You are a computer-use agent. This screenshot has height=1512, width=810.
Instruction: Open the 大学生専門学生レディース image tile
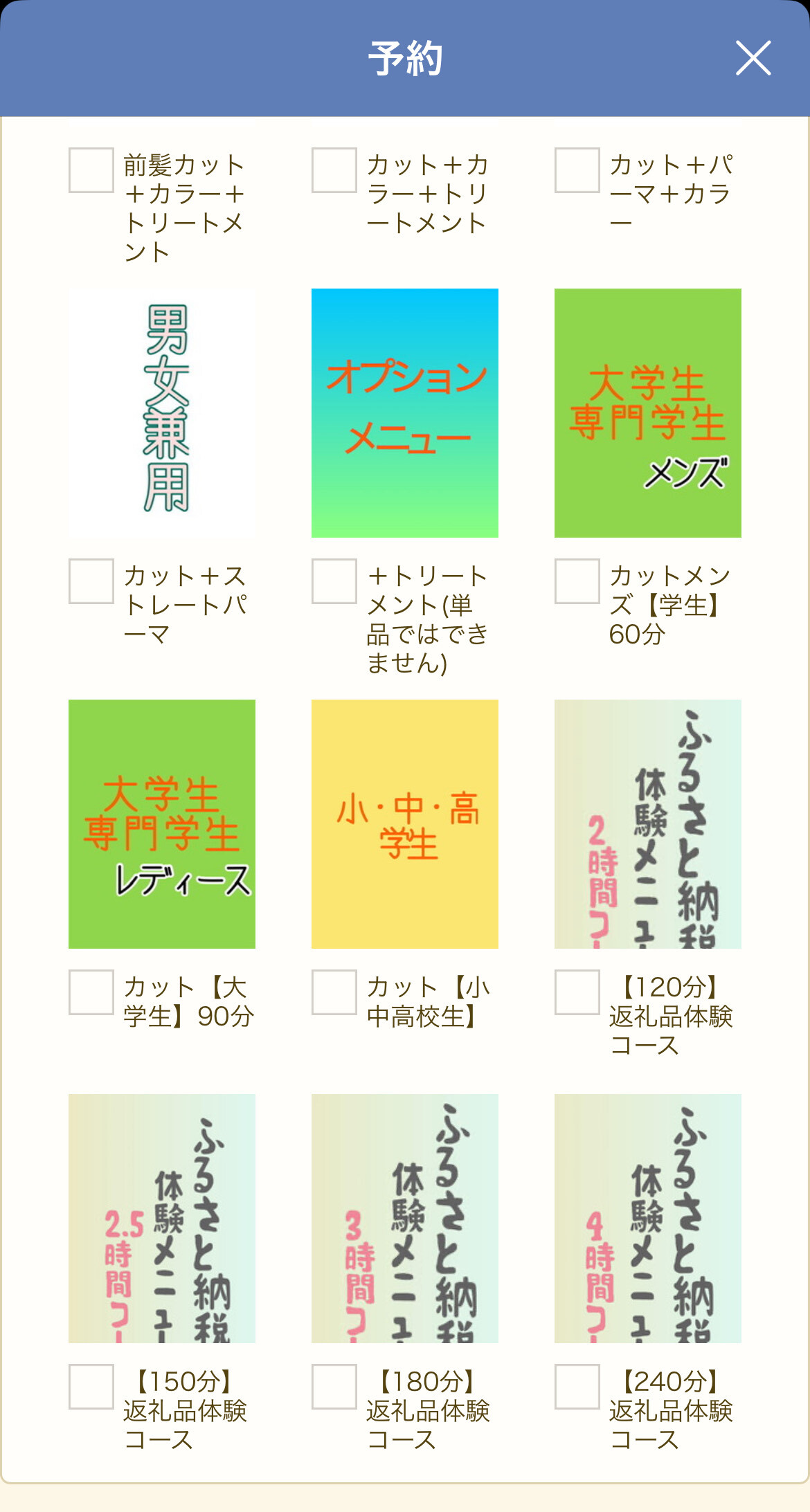click(x=162, y=823)
